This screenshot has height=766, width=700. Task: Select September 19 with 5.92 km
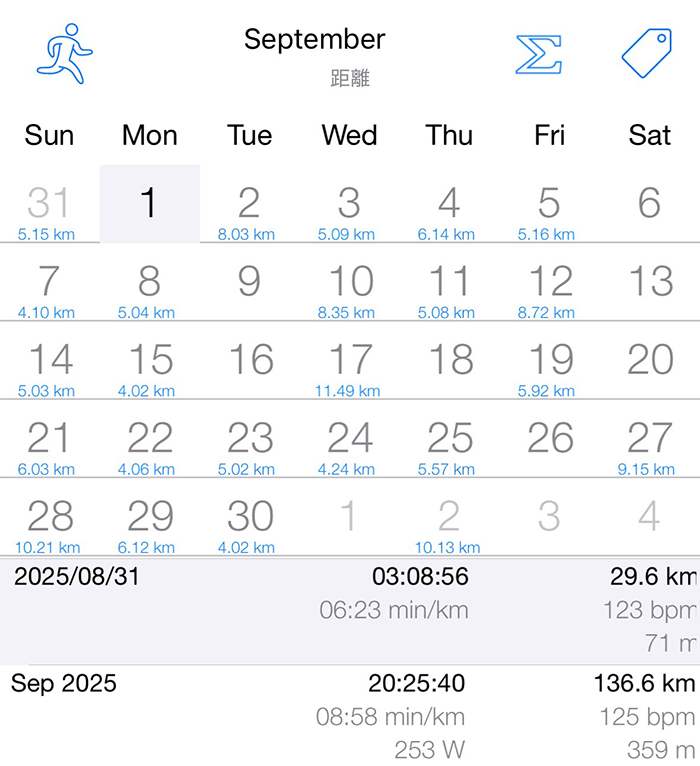tap(549, 367)
